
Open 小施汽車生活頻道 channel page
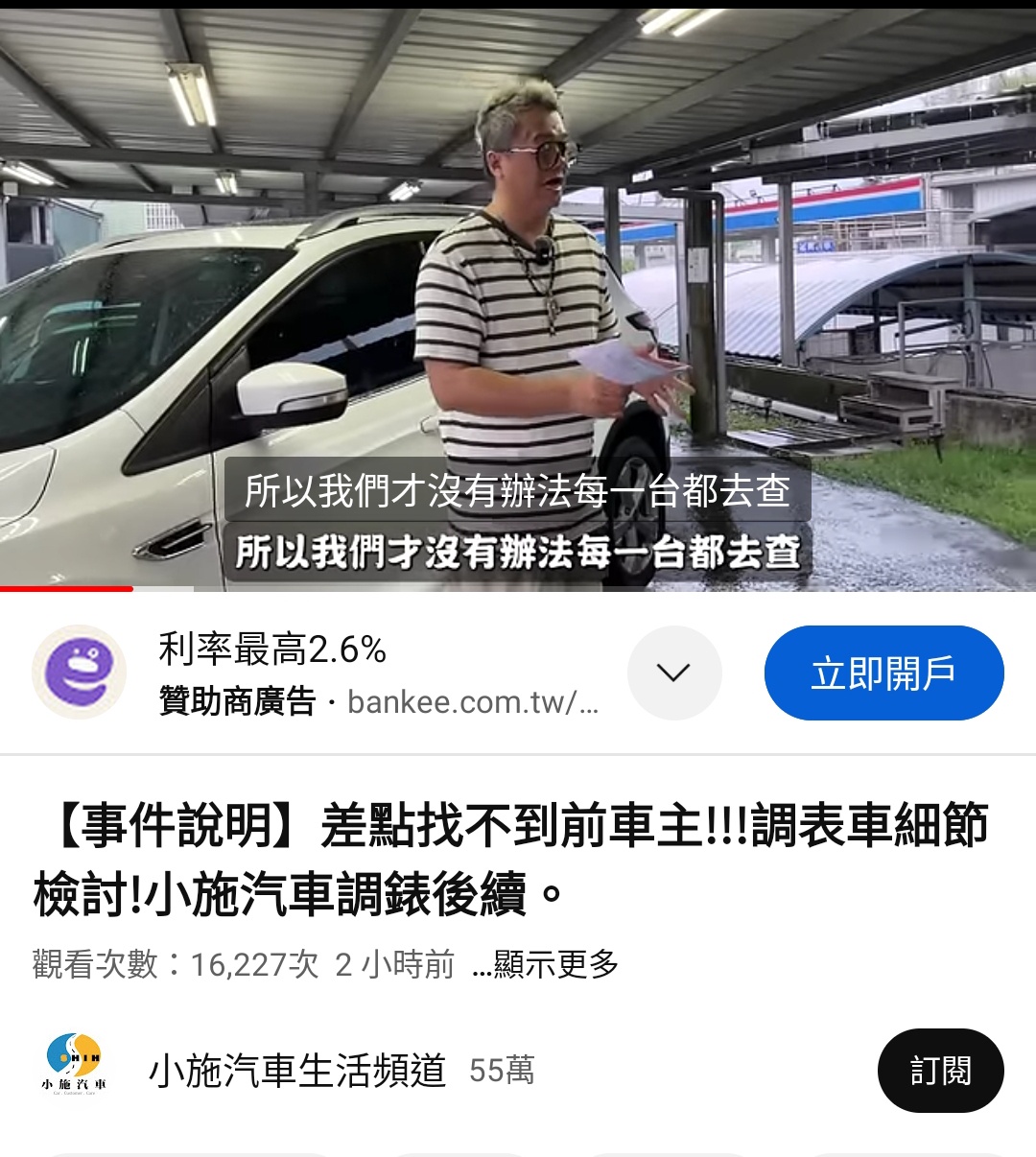click(297, 1071)
